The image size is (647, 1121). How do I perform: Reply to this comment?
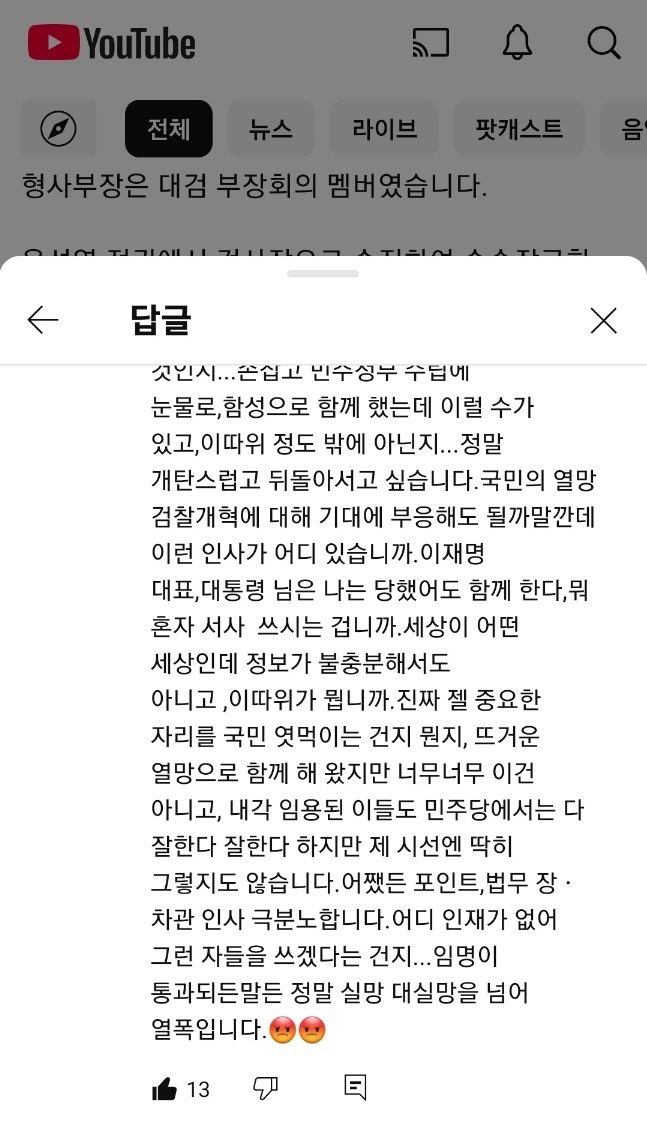pyautogui.click(x=355, y=1088)
